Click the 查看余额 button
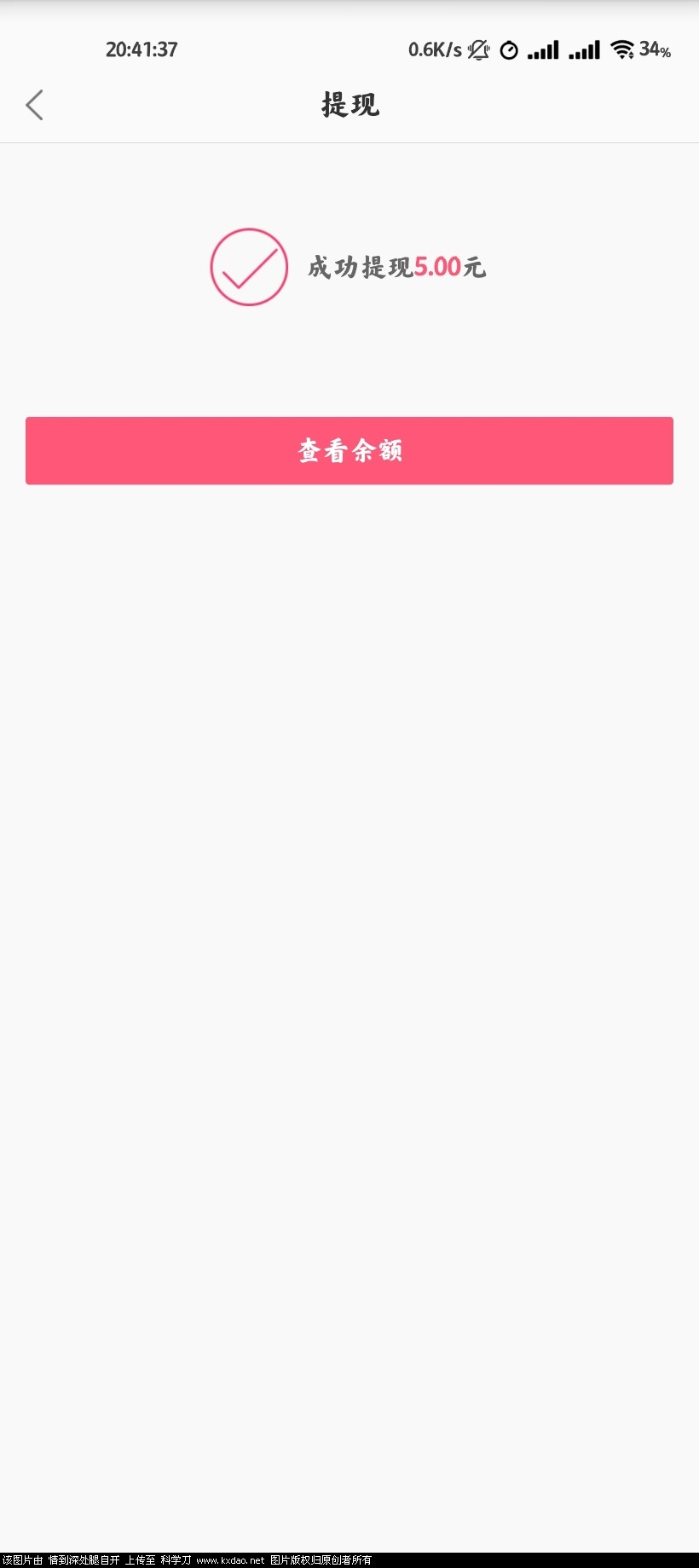Screen dimensions: 699x1568 point(349,450)
